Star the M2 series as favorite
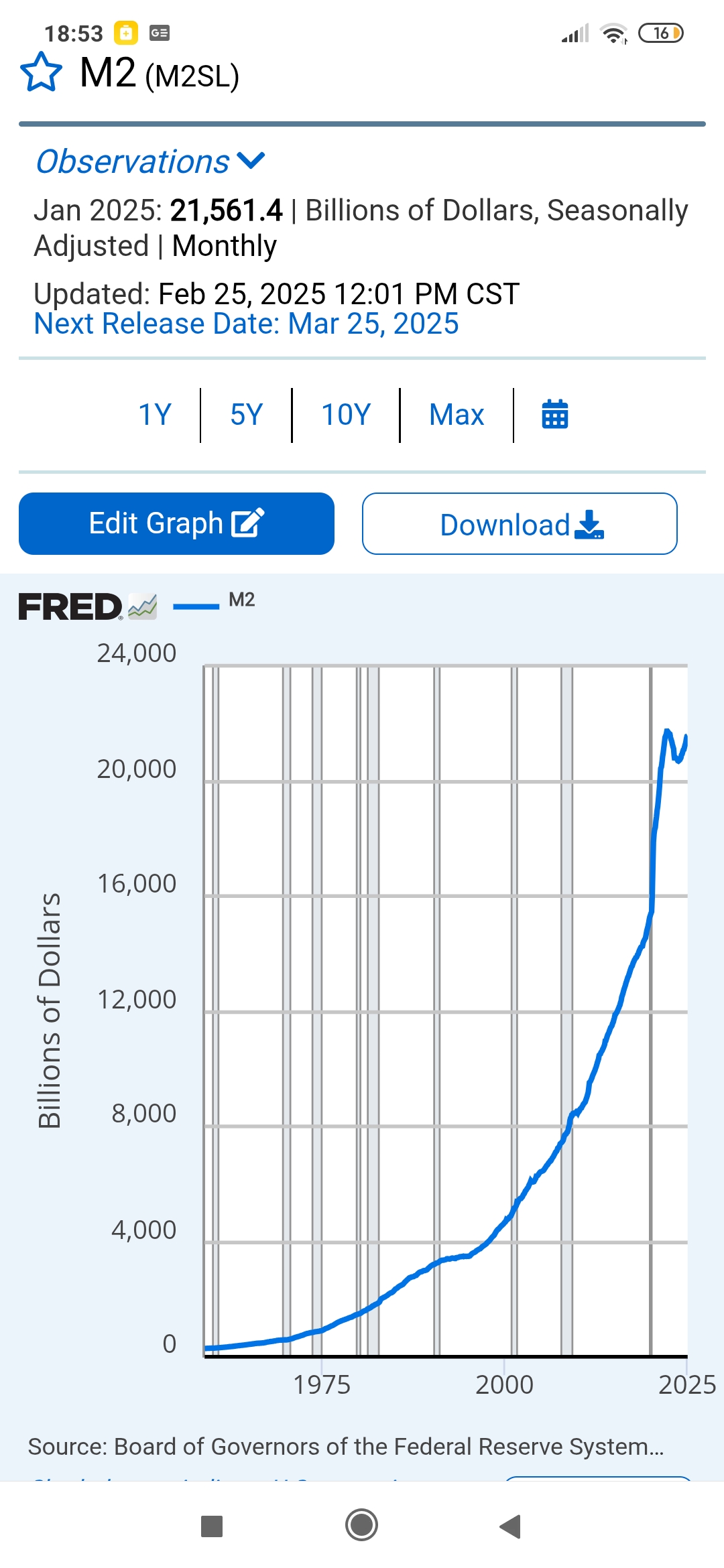The width and height of the screenshot is (724, 1568). click(42, 72)
